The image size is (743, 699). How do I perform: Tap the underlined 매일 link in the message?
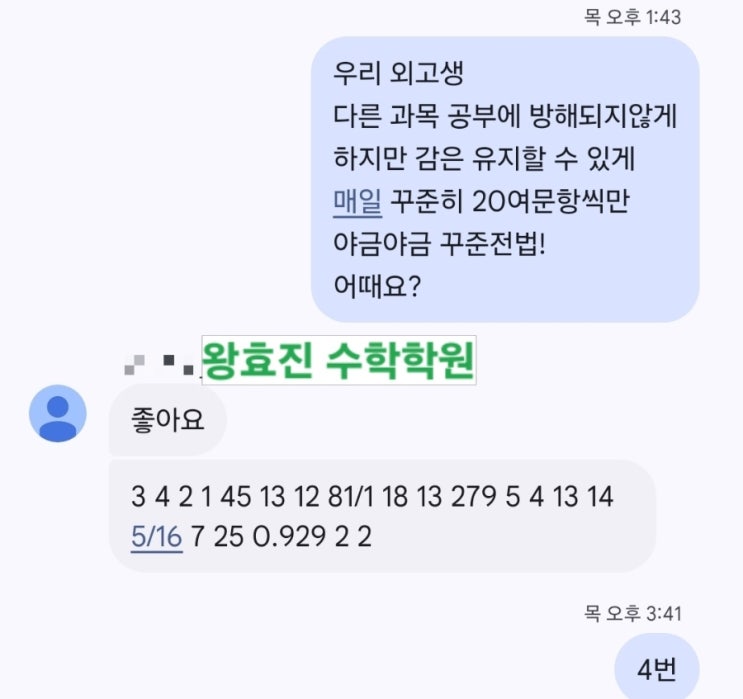[x=357, y=203]
